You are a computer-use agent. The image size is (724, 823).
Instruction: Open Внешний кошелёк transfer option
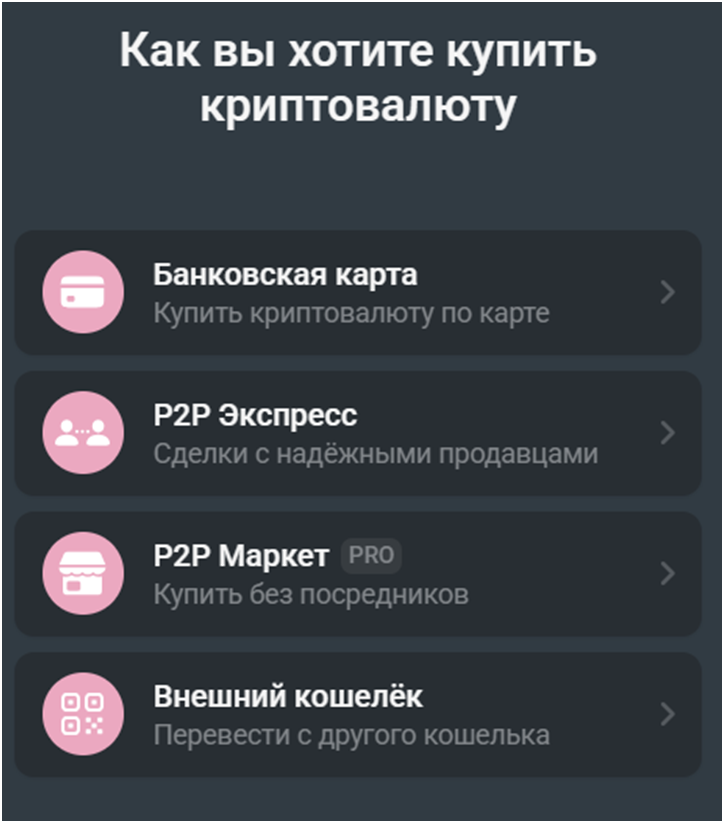click(357, 715)
